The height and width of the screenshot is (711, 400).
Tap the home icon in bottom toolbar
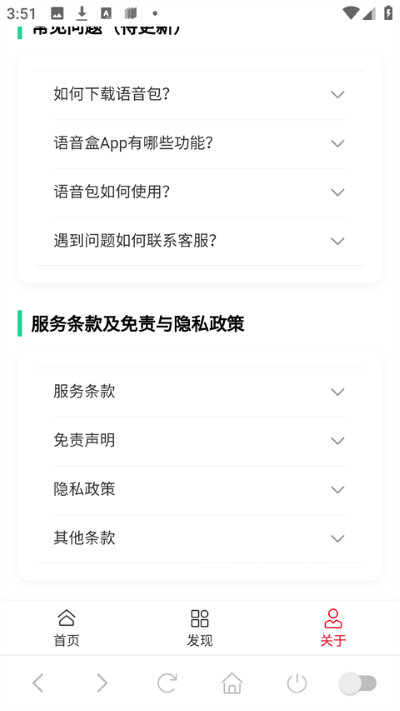pyautogui.click(x=232, y=683)
